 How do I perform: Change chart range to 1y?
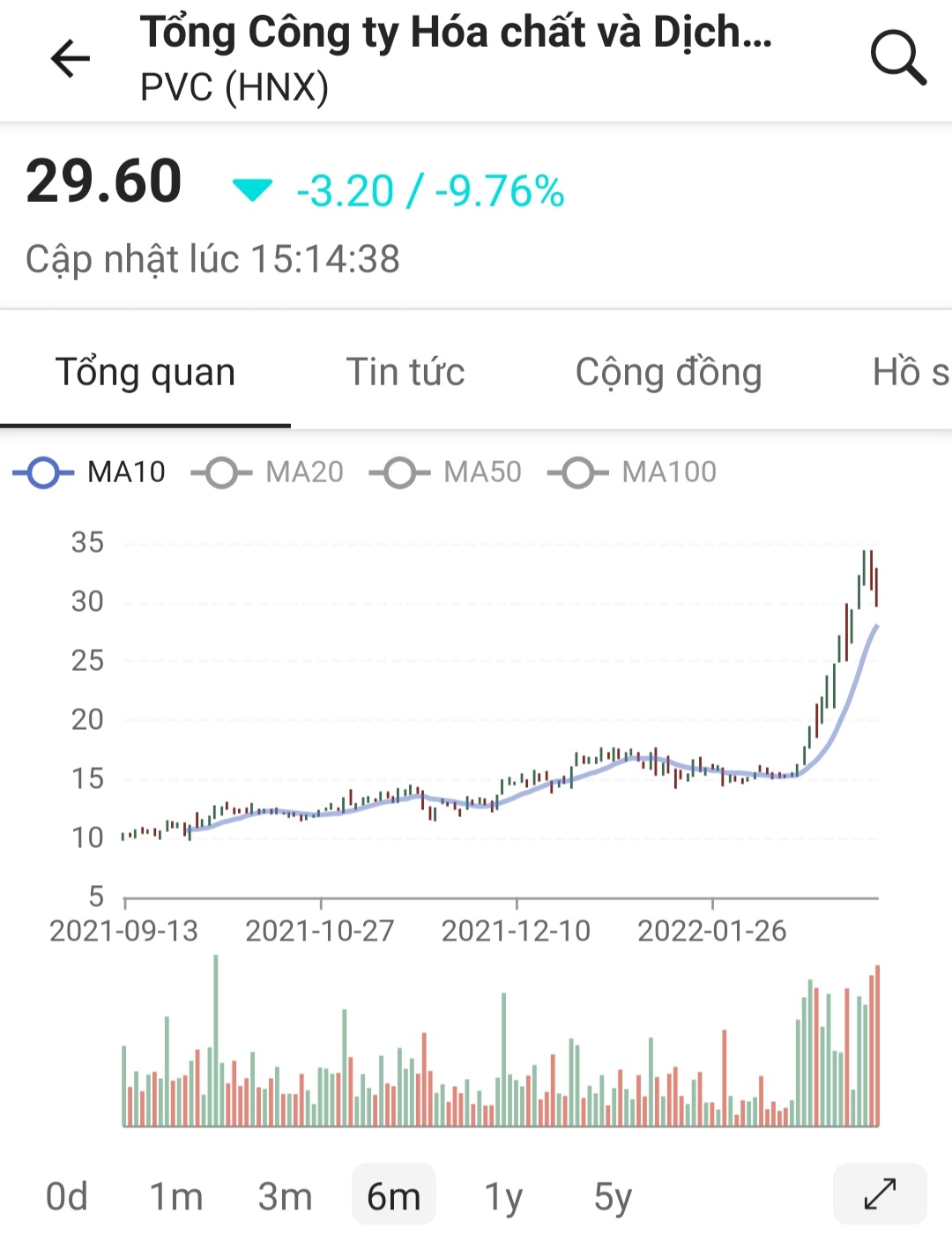(x=503, y=1196)
